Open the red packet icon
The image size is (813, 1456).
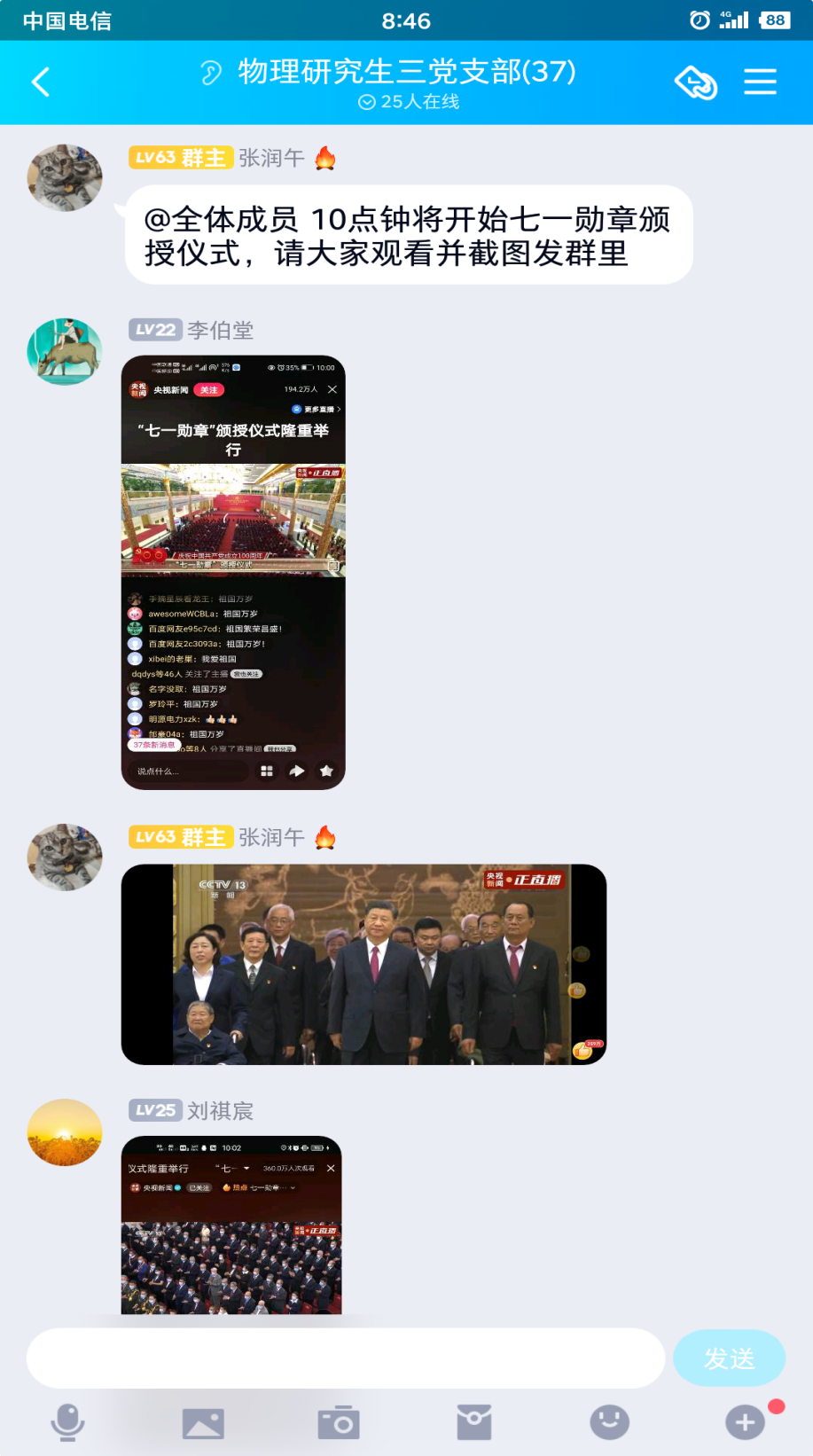tap(474, 1422)
